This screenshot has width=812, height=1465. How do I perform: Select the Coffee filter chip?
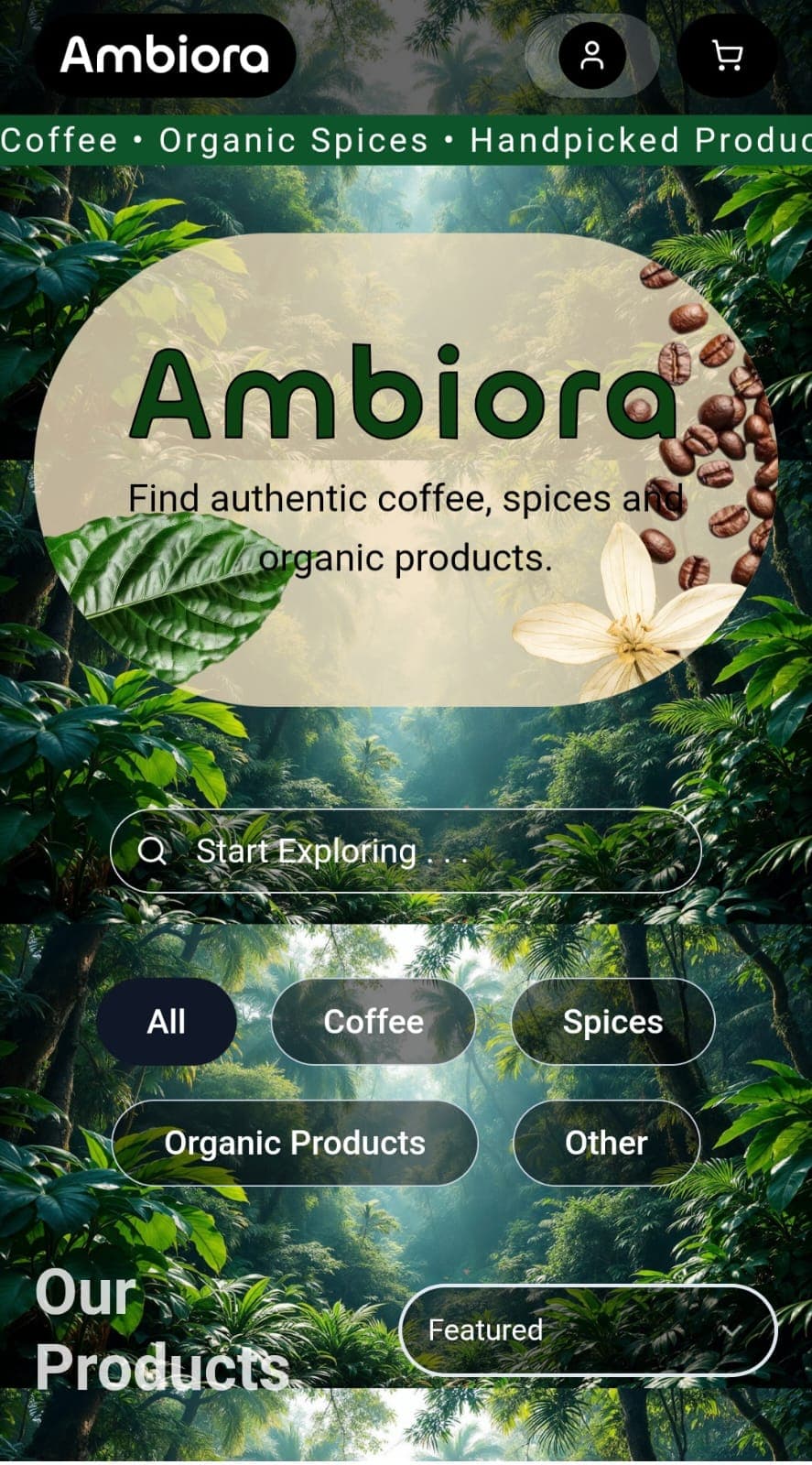(374, 1022)
